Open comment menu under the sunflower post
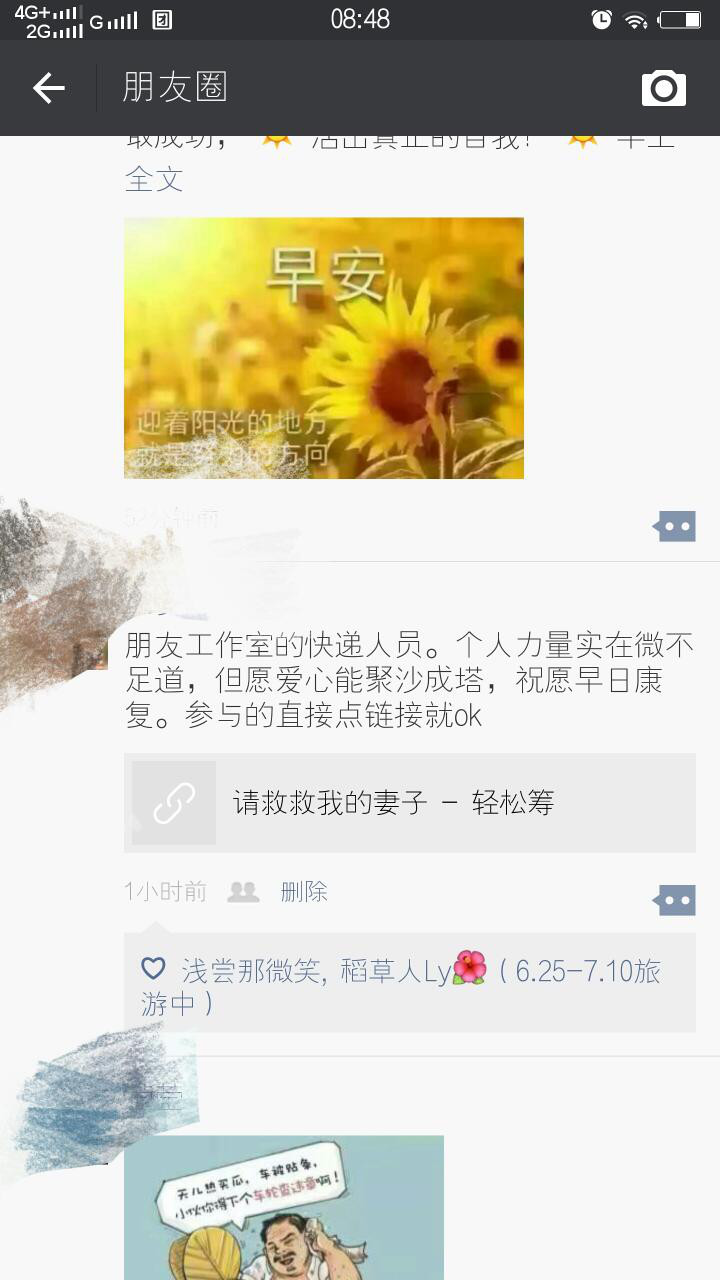Viewport: 720px width, 1280px height. 674,525
